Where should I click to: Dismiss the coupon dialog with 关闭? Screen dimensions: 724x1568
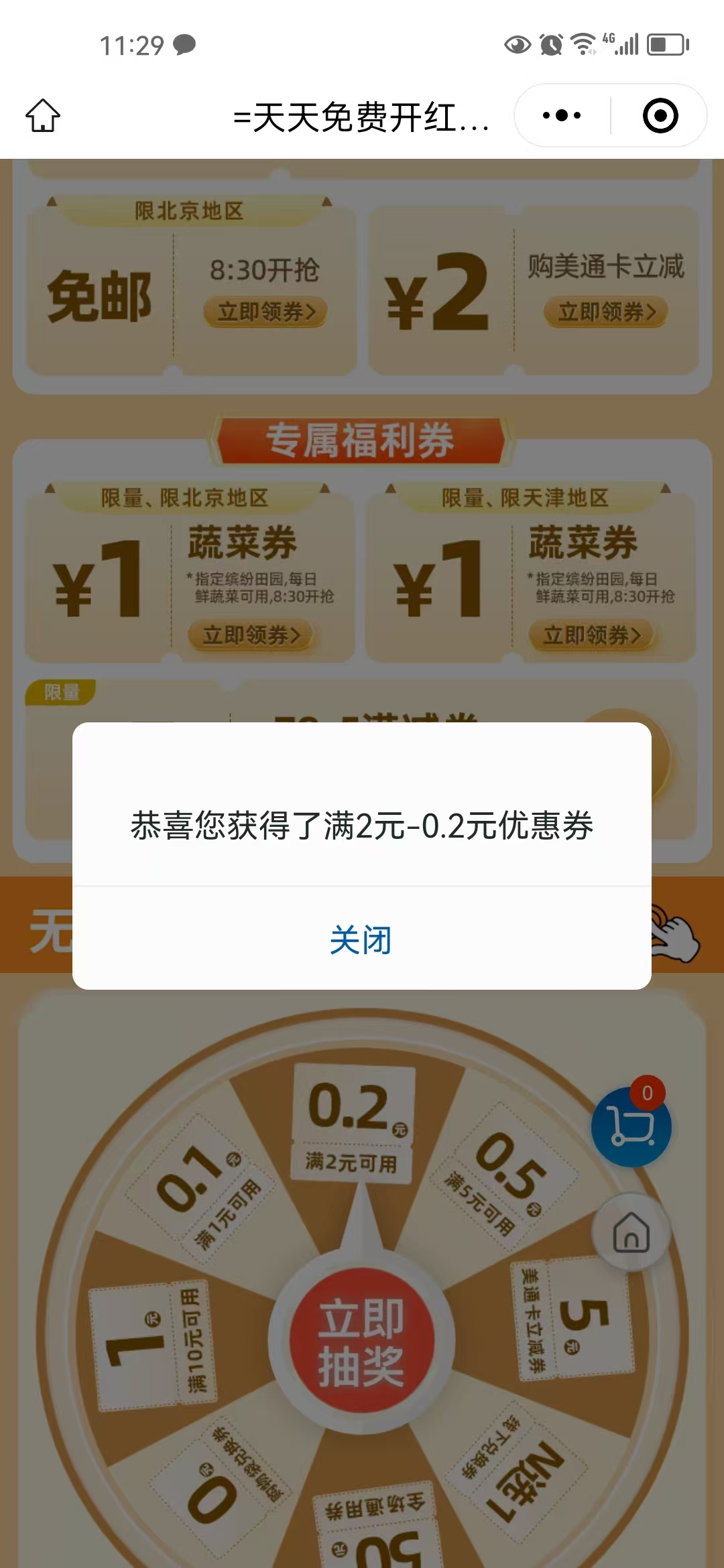(x=361, y=939)
